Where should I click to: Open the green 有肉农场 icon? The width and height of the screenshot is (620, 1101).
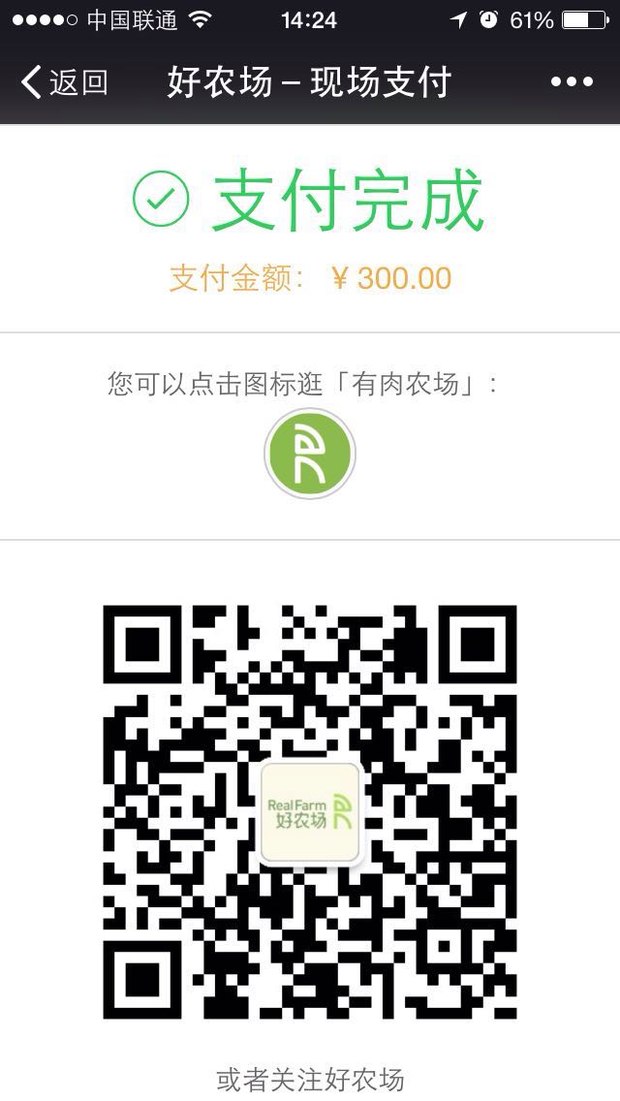pyautogui.click(x=310, y=454)
